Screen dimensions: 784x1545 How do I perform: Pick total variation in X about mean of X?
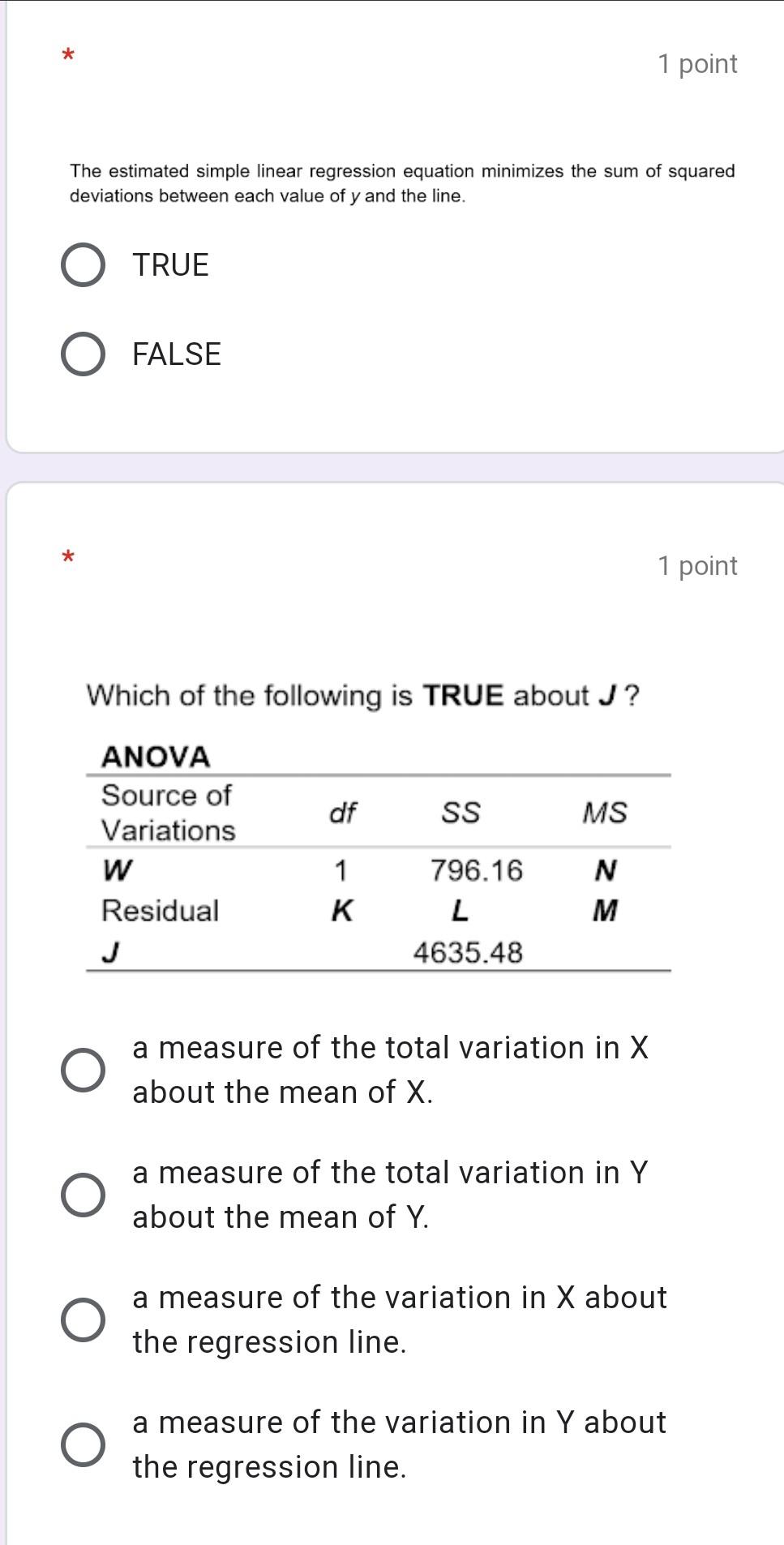83,1070
